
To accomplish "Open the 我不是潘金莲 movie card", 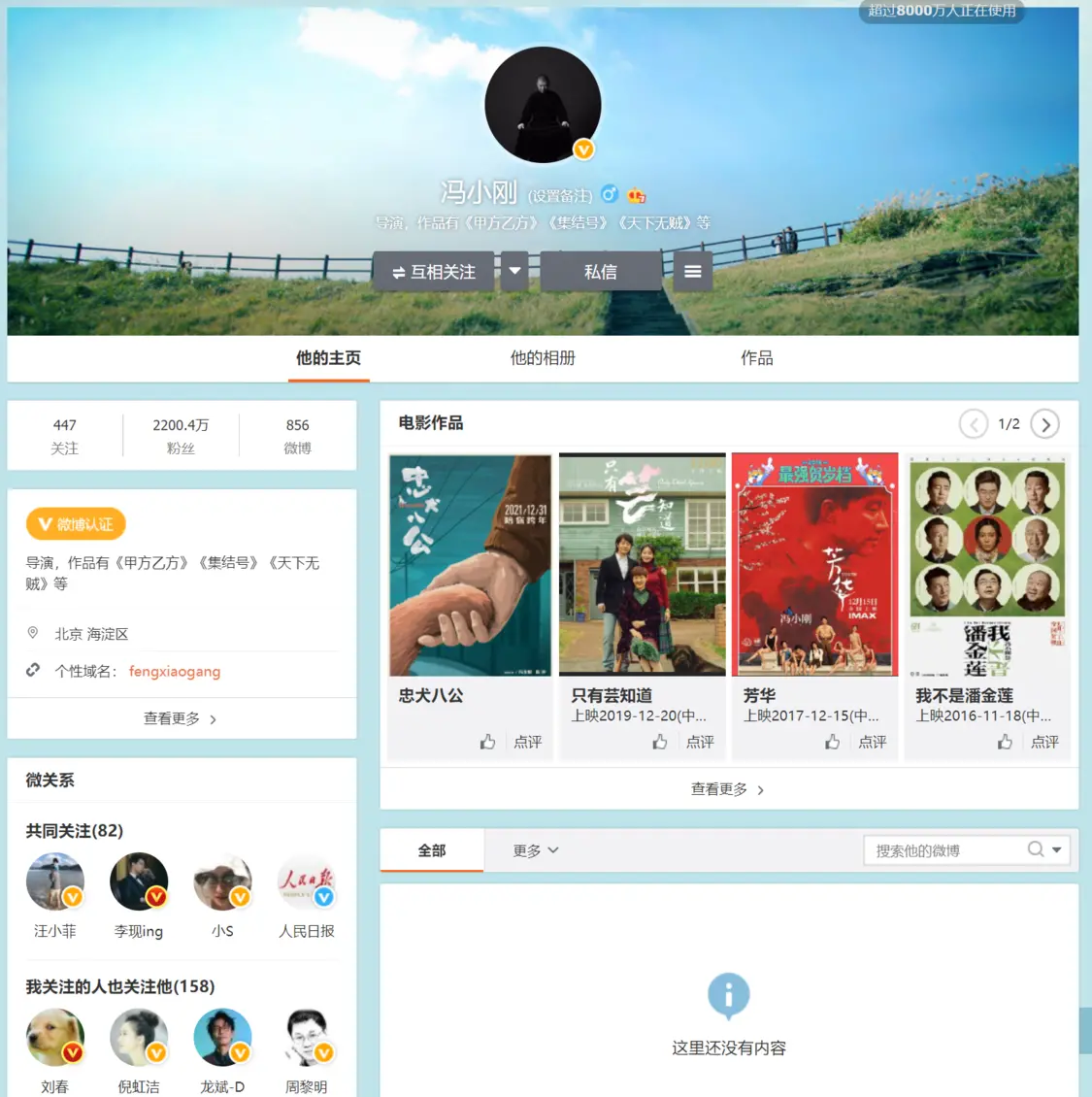I will [x=986, y=565].
